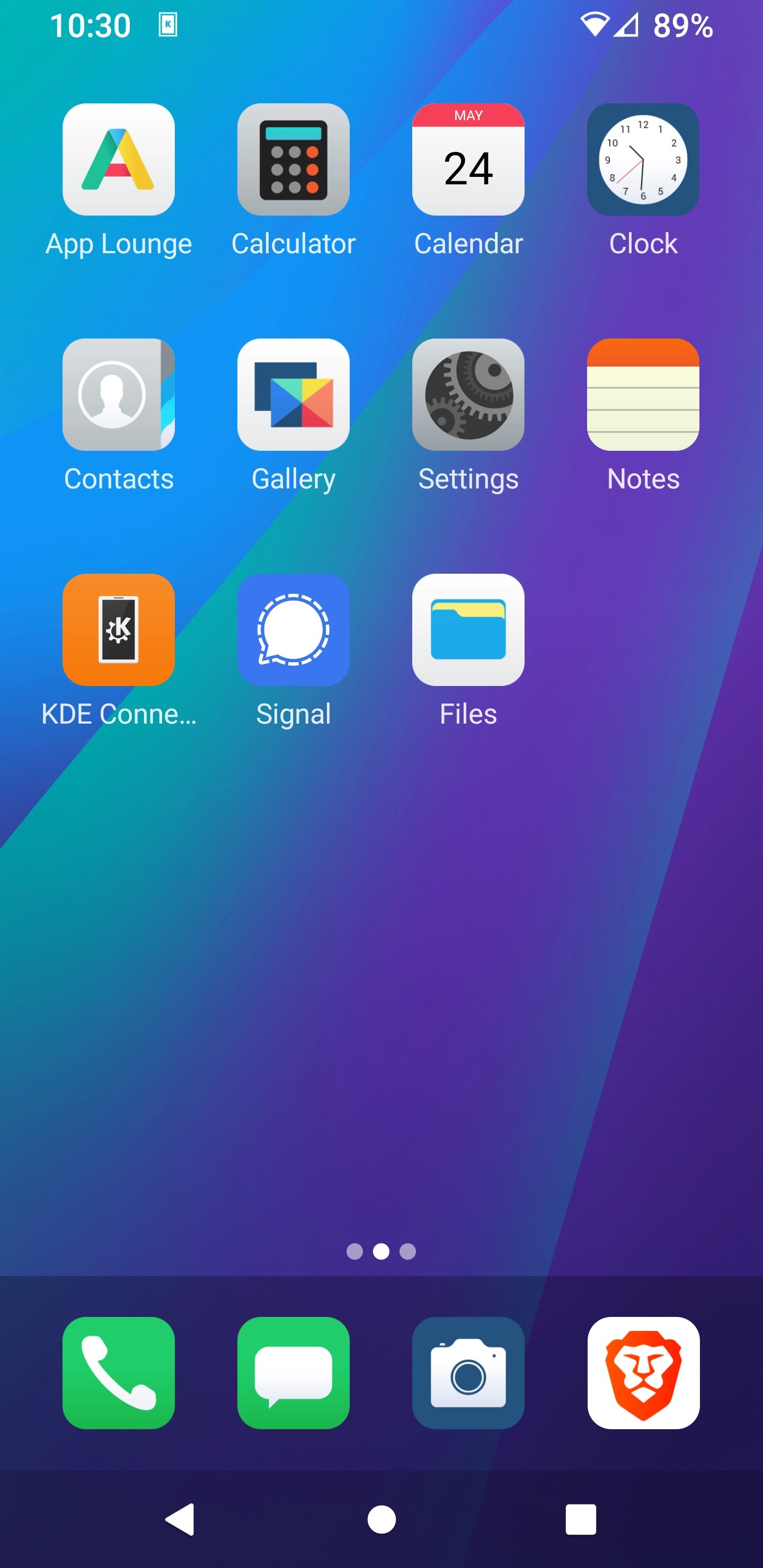The height and width of the screenshot is (1568, 763).
Task: Open the App Lounge app
Action: [x=119, y=159]
